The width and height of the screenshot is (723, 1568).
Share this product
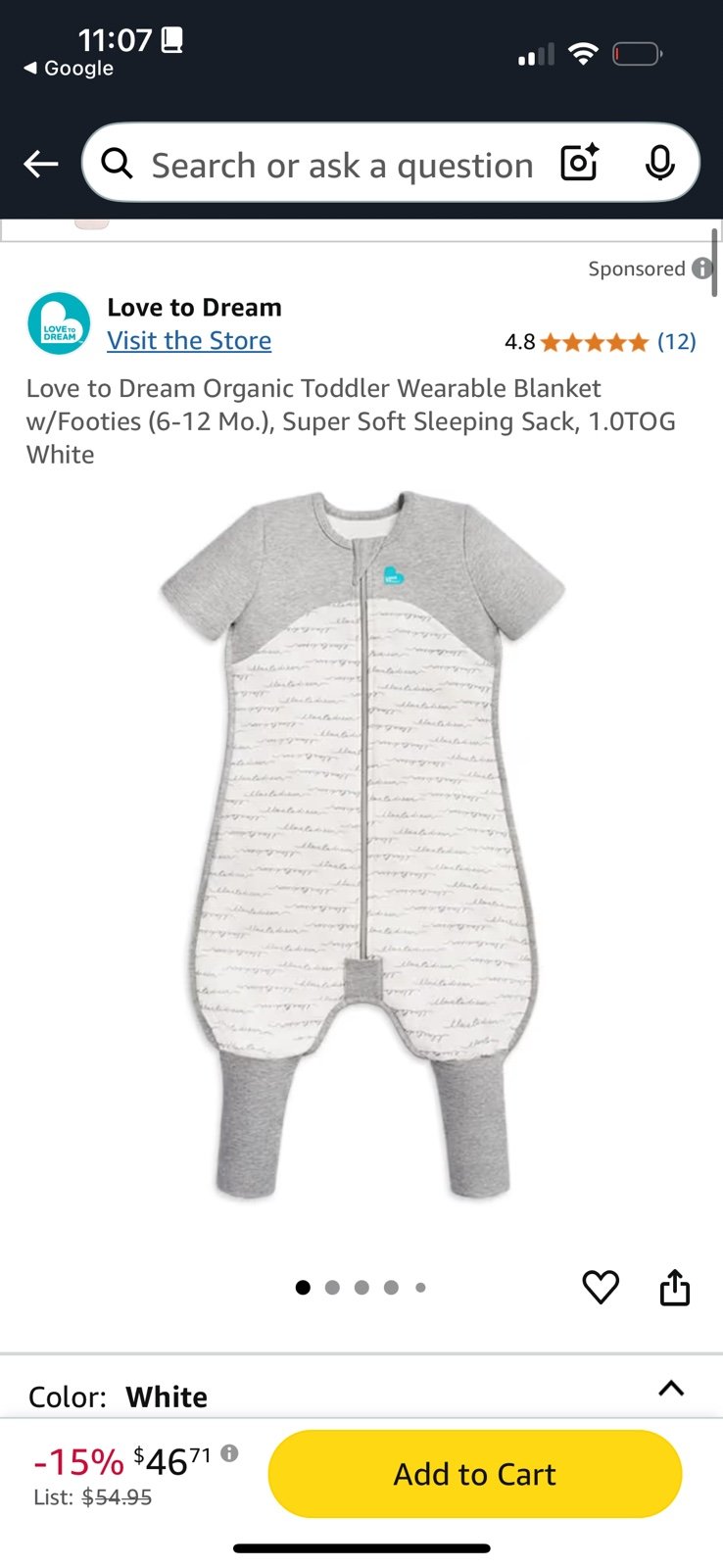pyautogui.click(x=675, y=1287)
